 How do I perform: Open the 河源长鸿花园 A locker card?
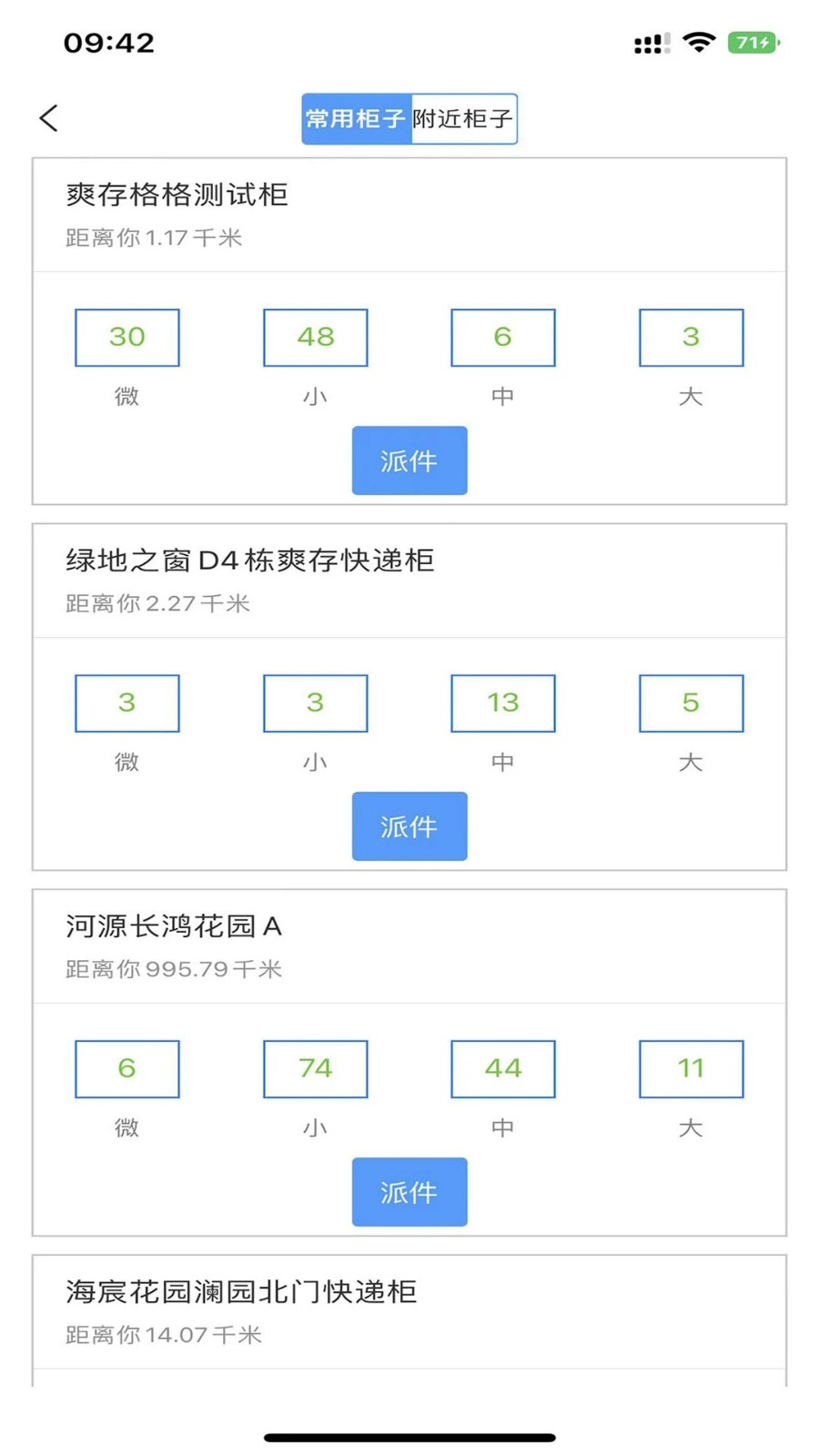[173, 927]
